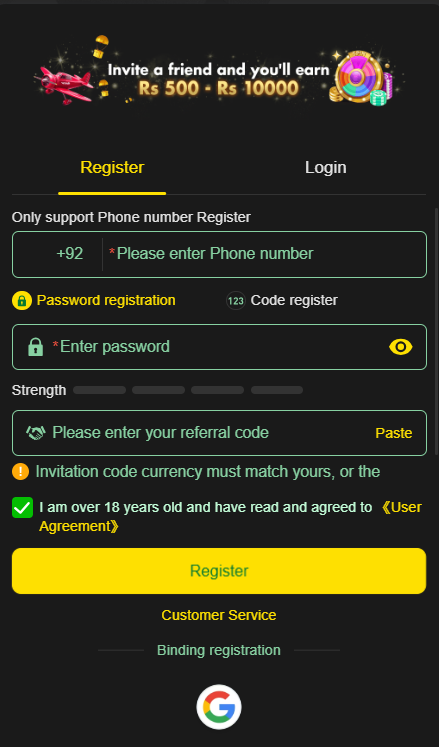The width and height of the screenshot is (439, 747).
Task: Uncheck the over 18 agreement checkbox
Action: pyautogui.click(x=22, y=508)
